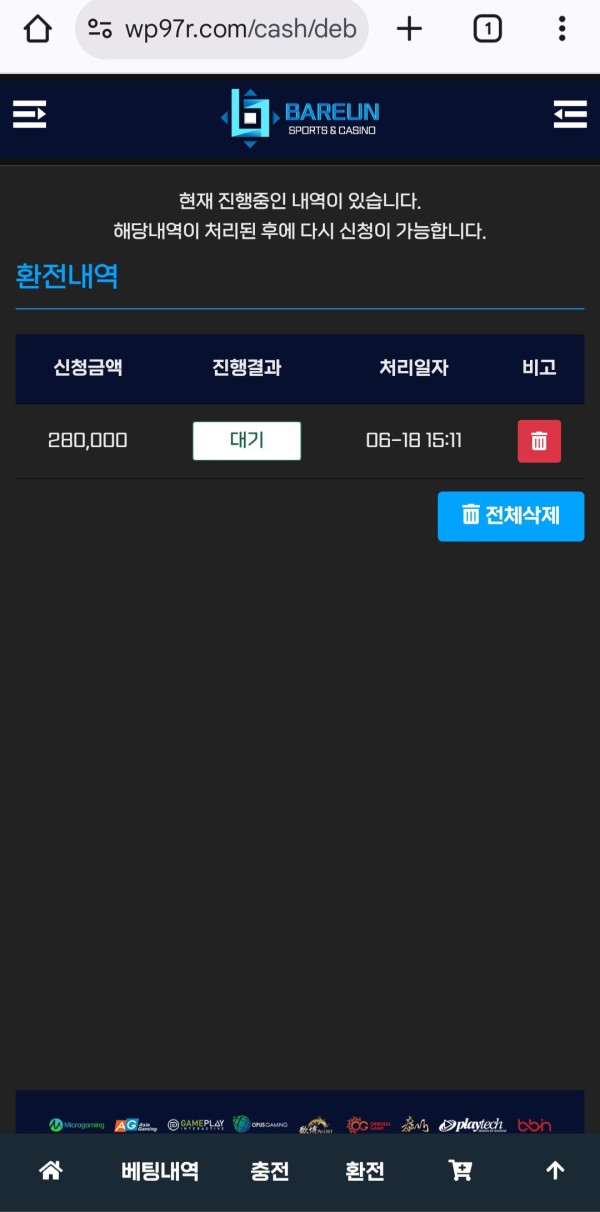
Task: Switch to 환전 tab
Action: pos(365,1171)
